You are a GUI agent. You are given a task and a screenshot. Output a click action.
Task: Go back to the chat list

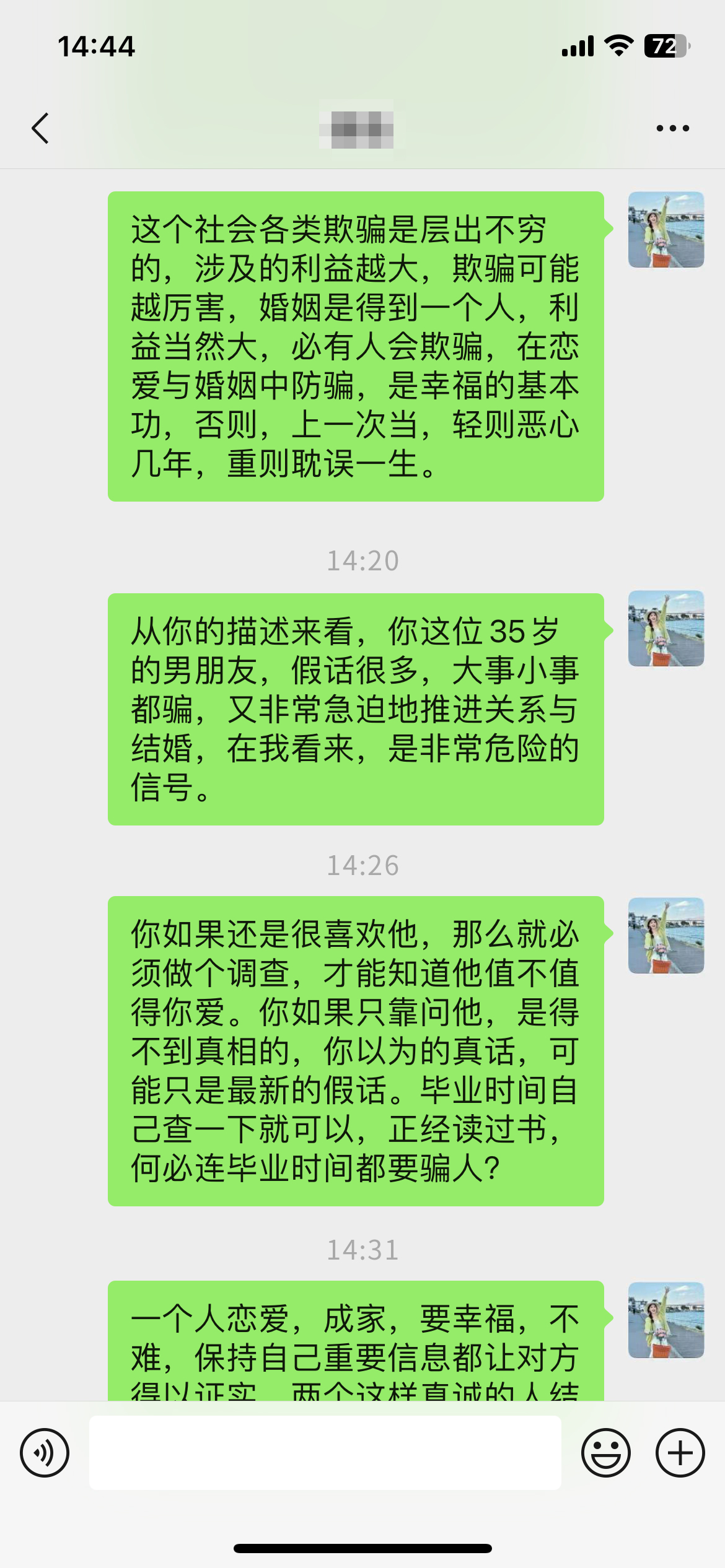[x=40, y=128]
